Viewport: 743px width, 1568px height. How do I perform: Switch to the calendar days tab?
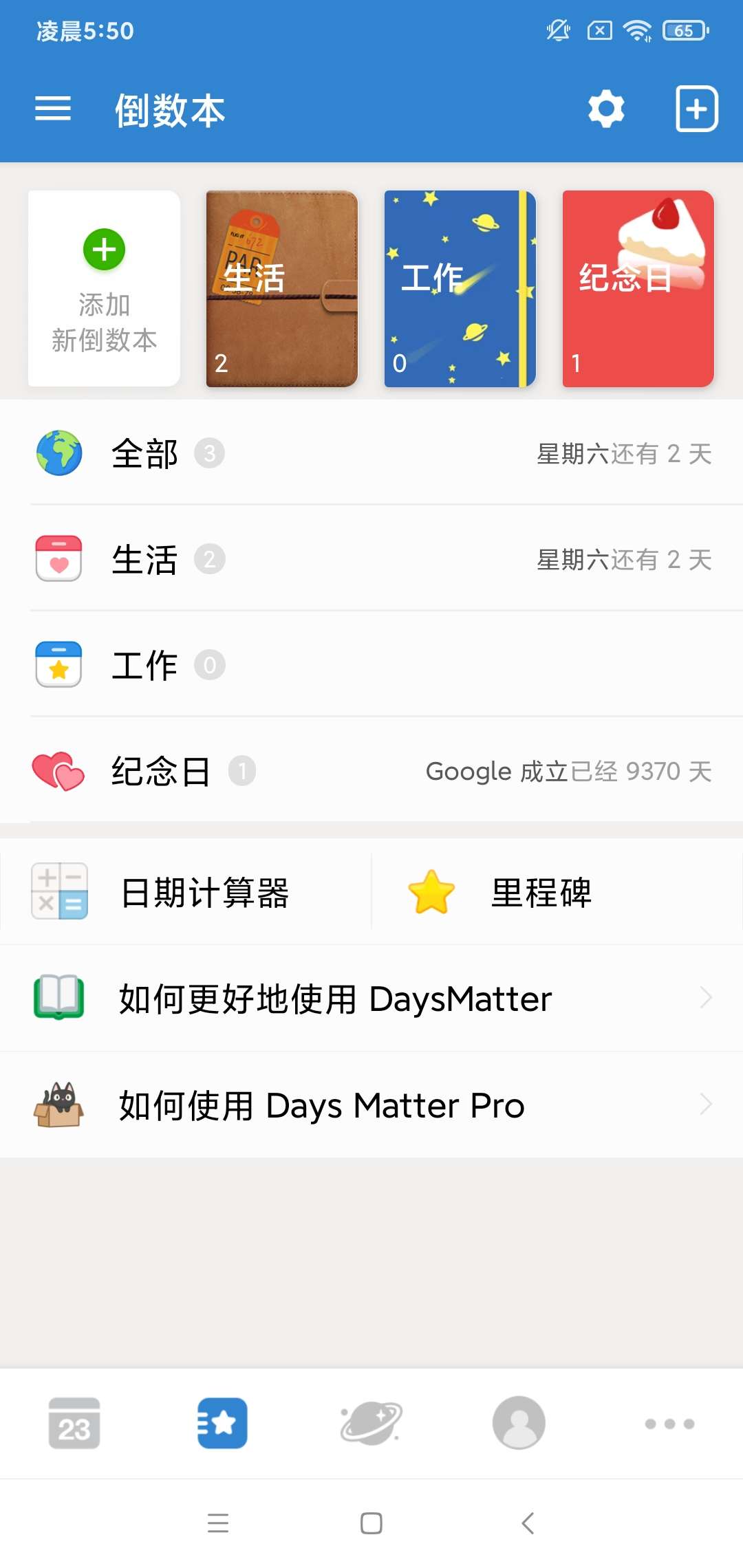click(74, 1423)
